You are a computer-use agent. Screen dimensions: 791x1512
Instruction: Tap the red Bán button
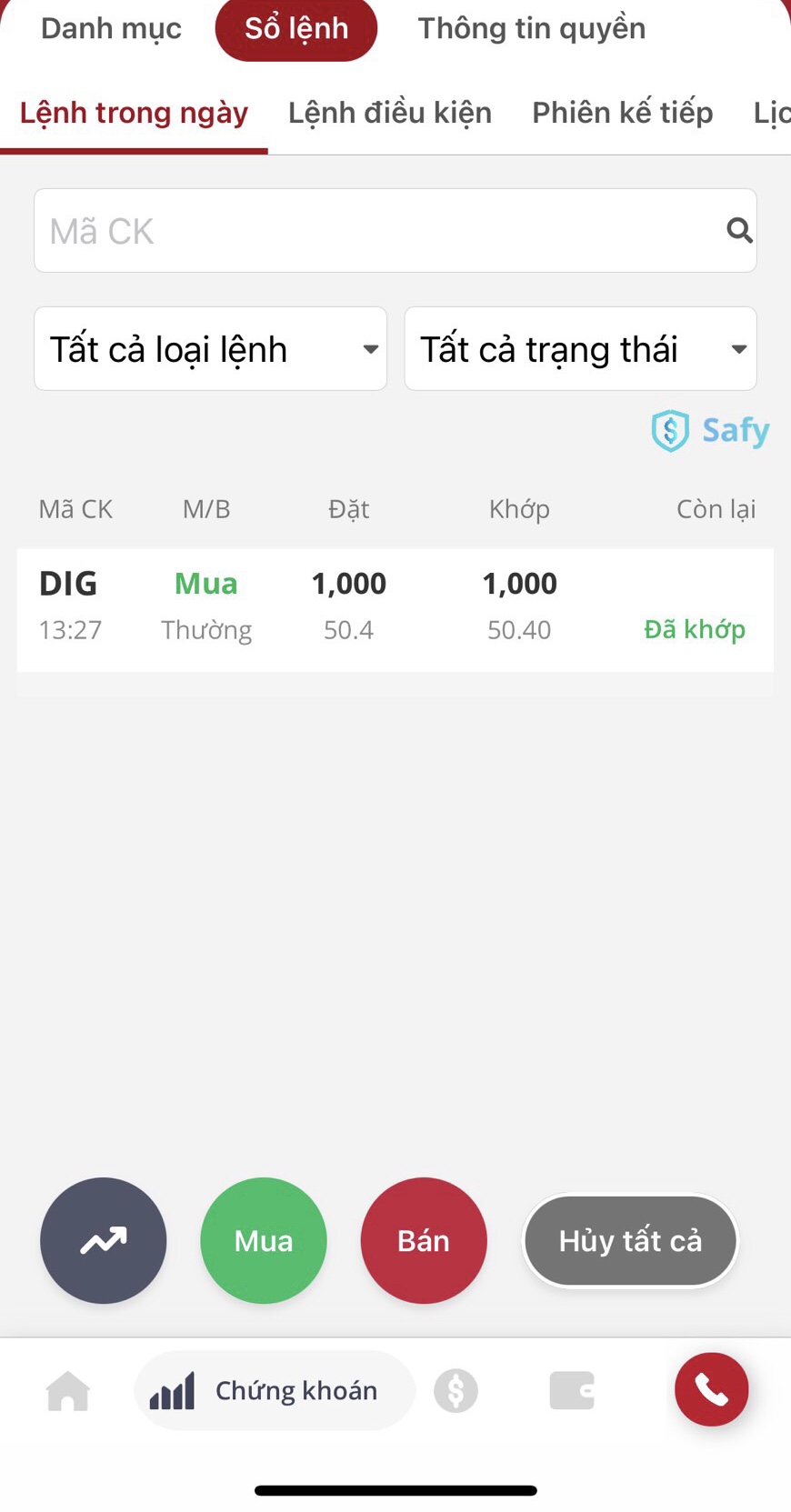[x=424, y=1240]
